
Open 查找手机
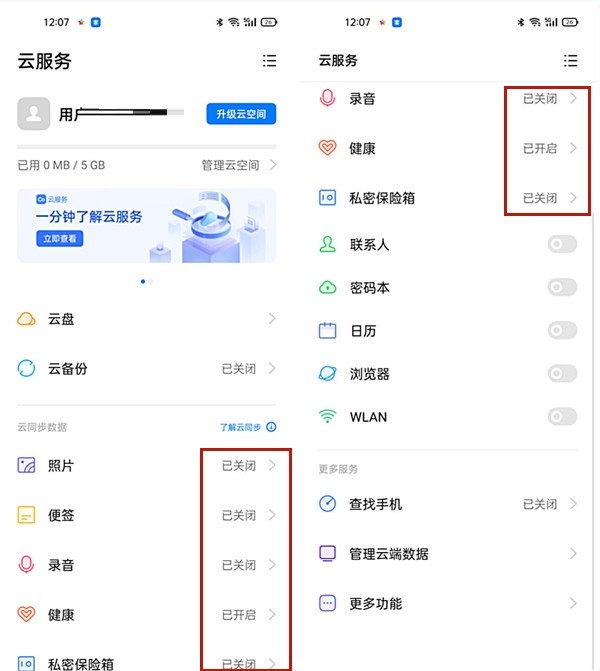tap(448, 504)
